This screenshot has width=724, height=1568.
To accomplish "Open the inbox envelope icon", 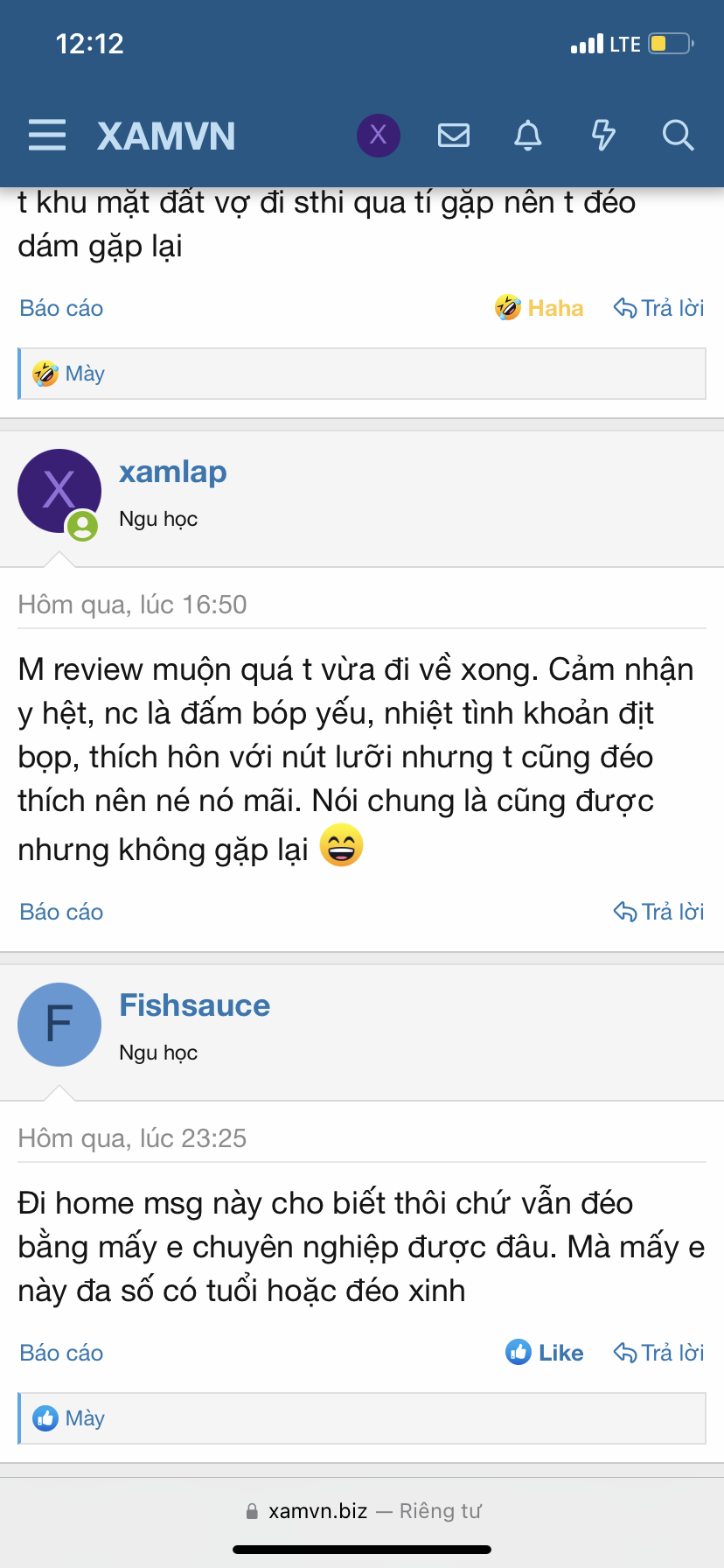I will (x=454, y=136).
